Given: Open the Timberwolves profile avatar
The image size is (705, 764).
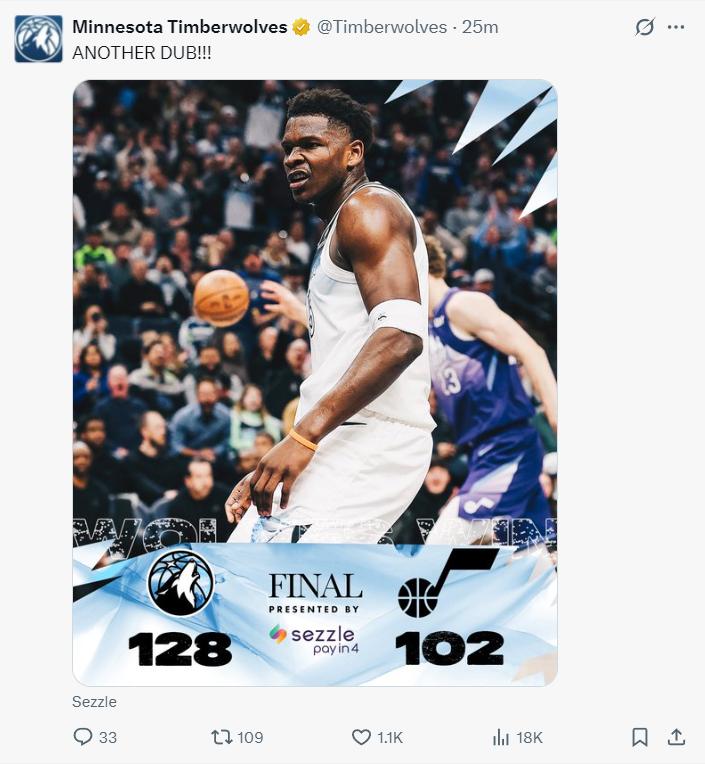Looking at the screenshot, I should (x=38, y=39).
